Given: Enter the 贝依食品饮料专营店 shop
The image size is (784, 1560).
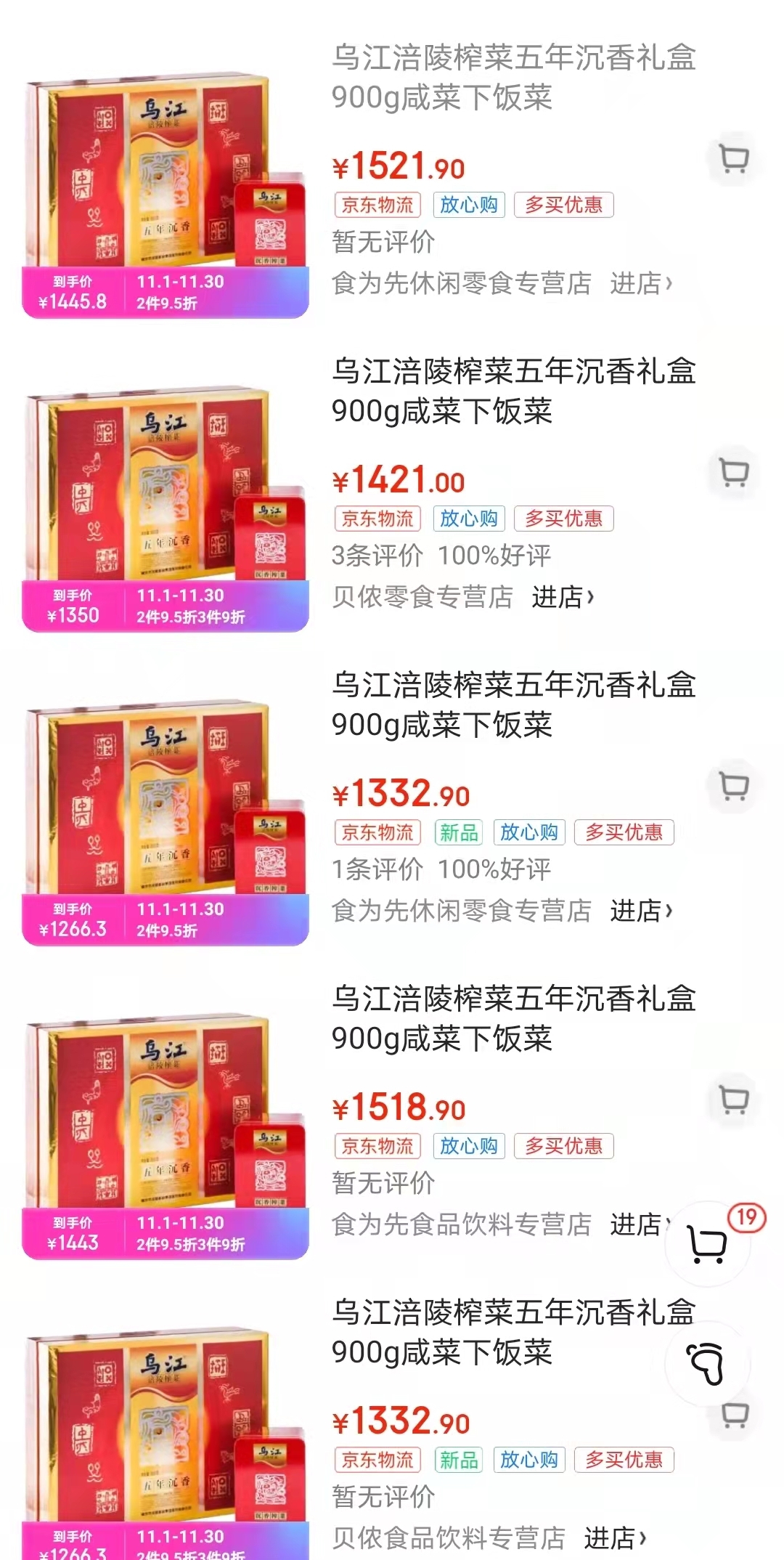Looking at the screenshot, I should tap(615, 1537).
